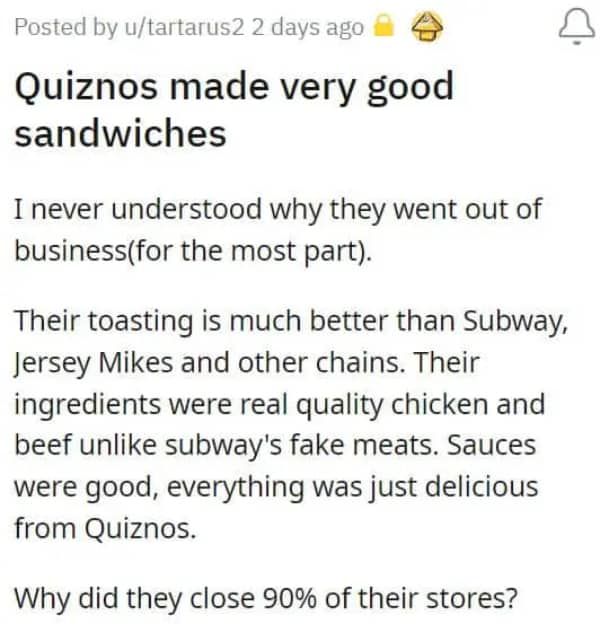View the award icon on the post
This screenshot has height=624, width=600.
coord(427,27)
